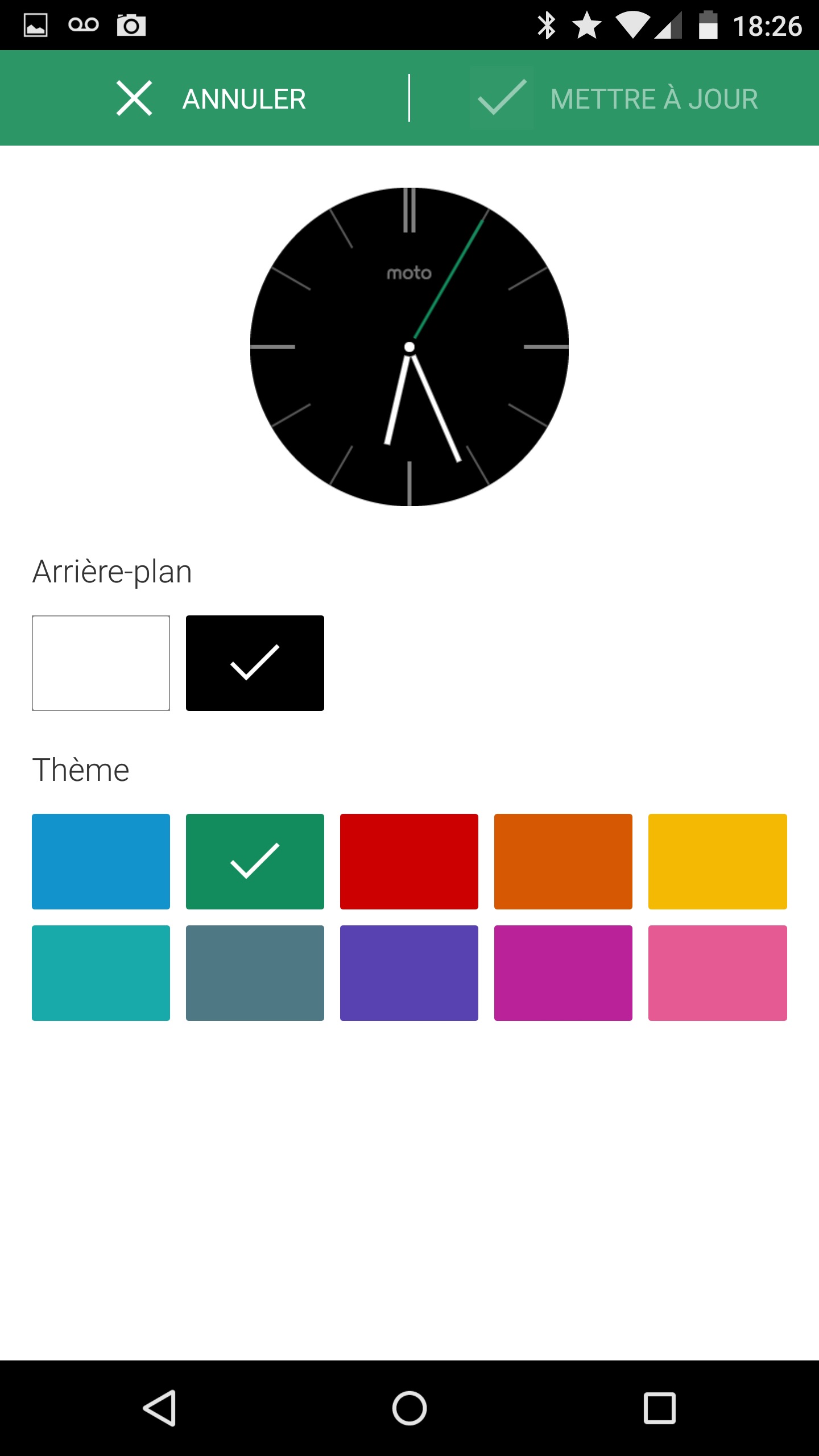Select the black background swatch

pos(255,663)
